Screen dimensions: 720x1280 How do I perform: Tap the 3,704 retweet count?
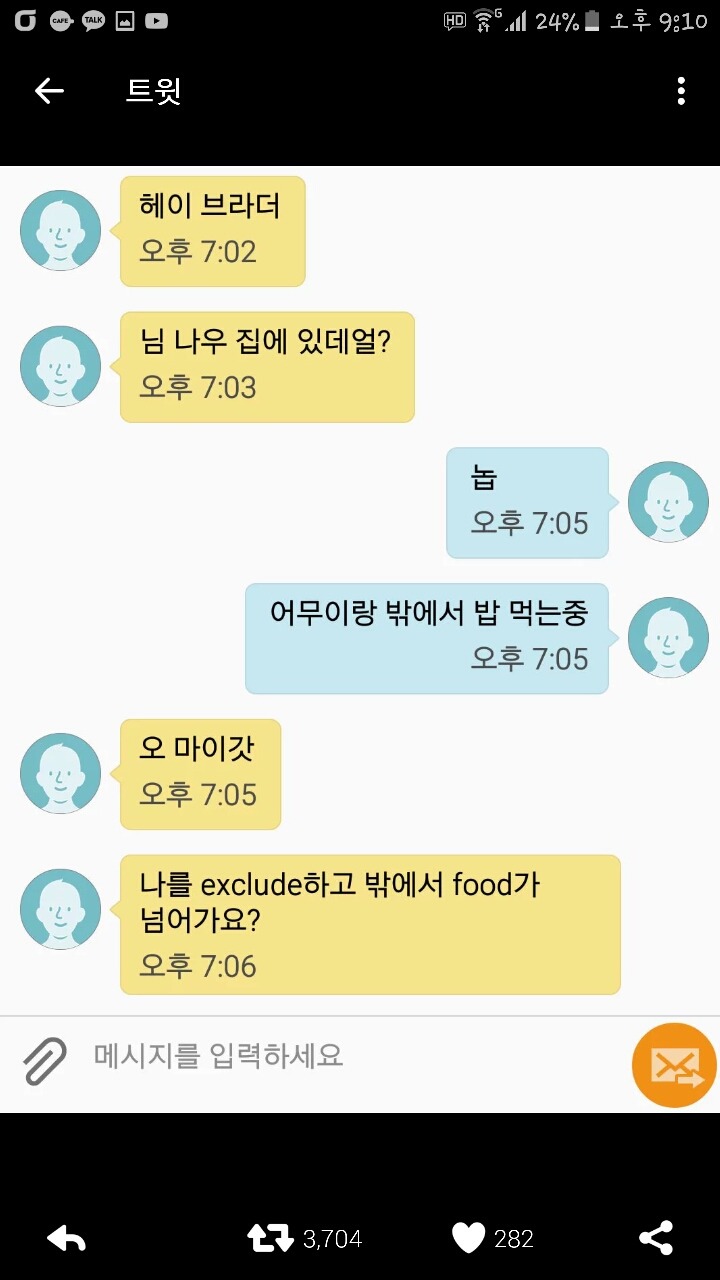click(x=330, y=1238)
